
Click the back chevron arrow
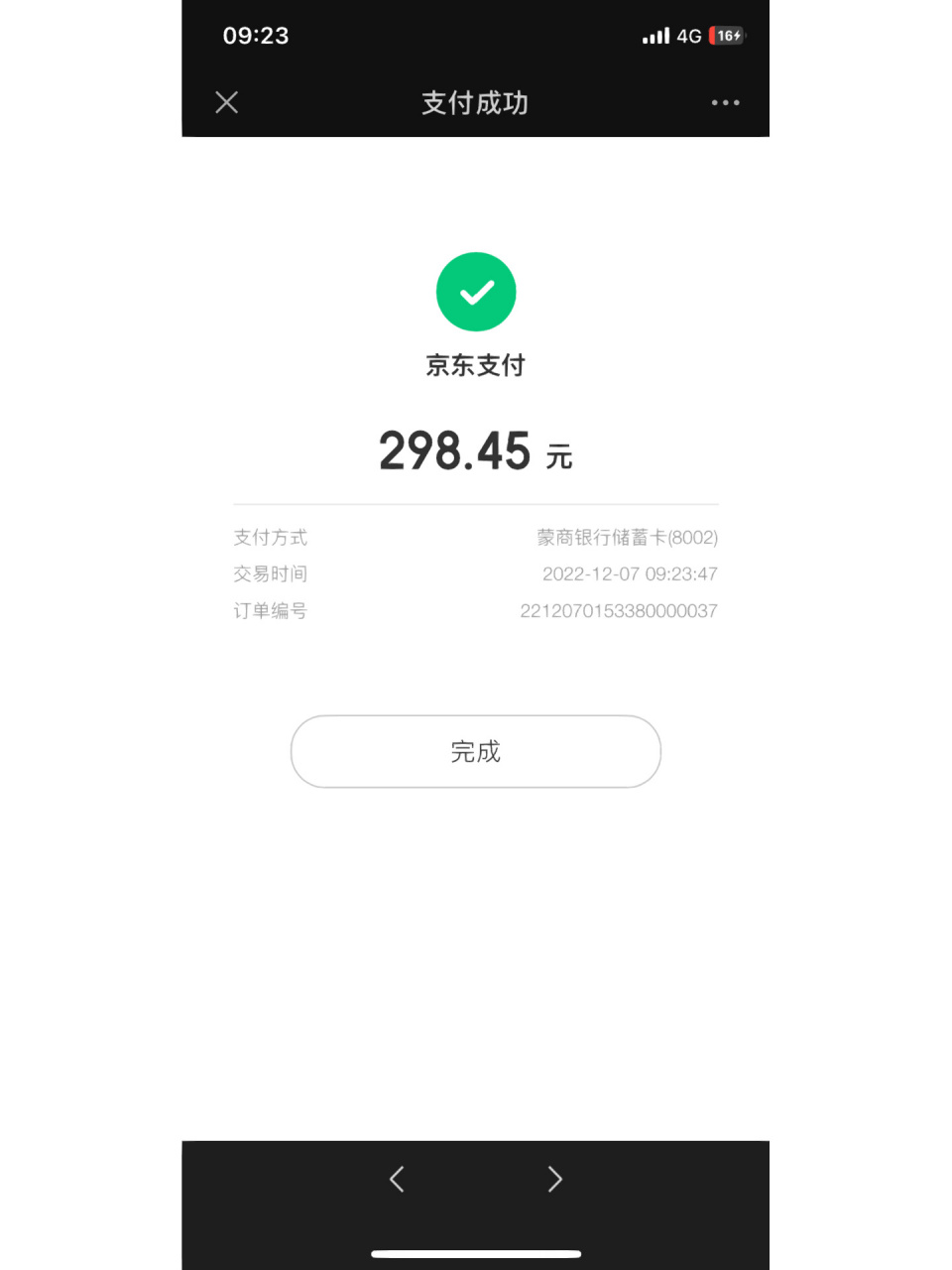pos(397,1179)
